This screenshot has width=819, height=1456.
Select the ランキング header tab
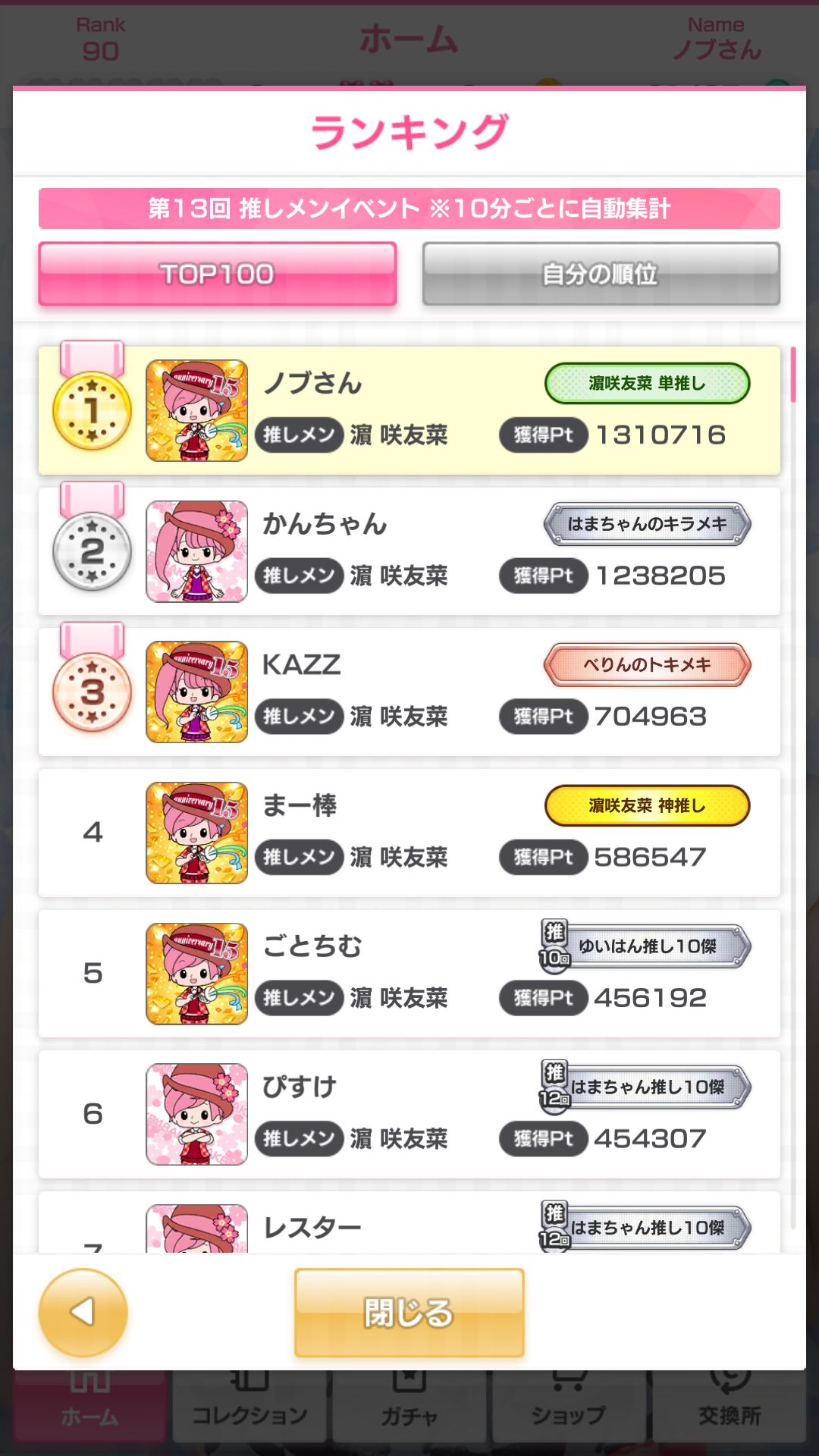coord(409,129)
